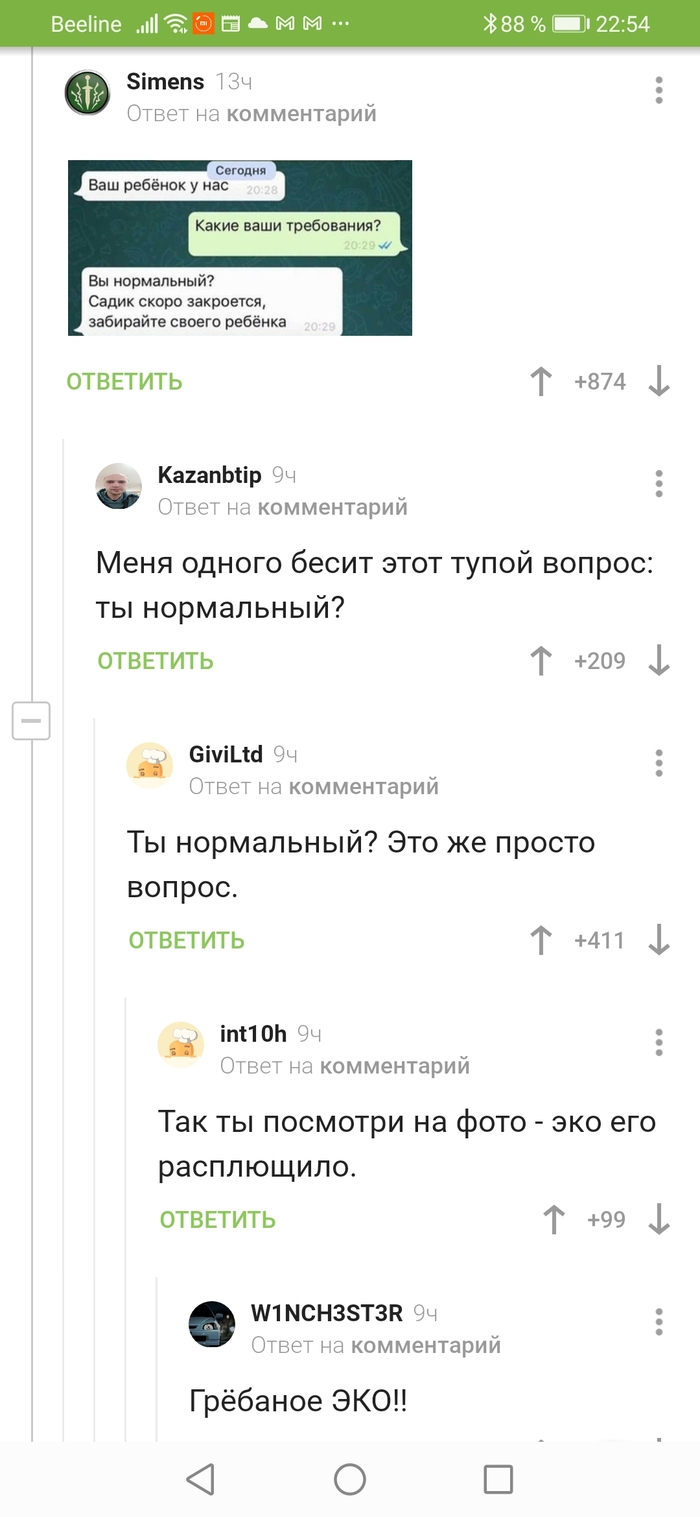Open overflow menu on Kazanbtip's comment
Viewport: 700px width, 1517px height.
point(658,484)
